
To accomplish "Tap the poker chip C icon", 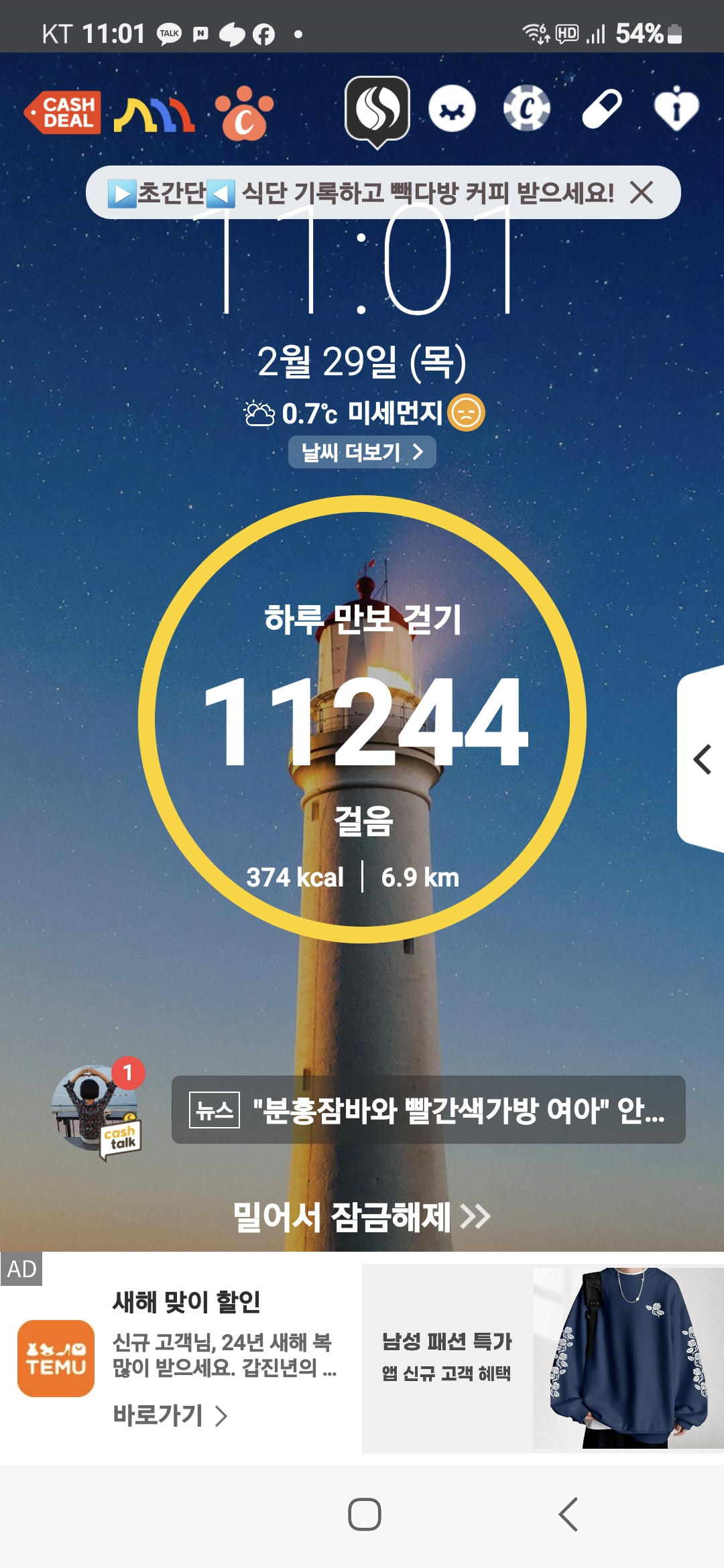I will coord(526,109).
